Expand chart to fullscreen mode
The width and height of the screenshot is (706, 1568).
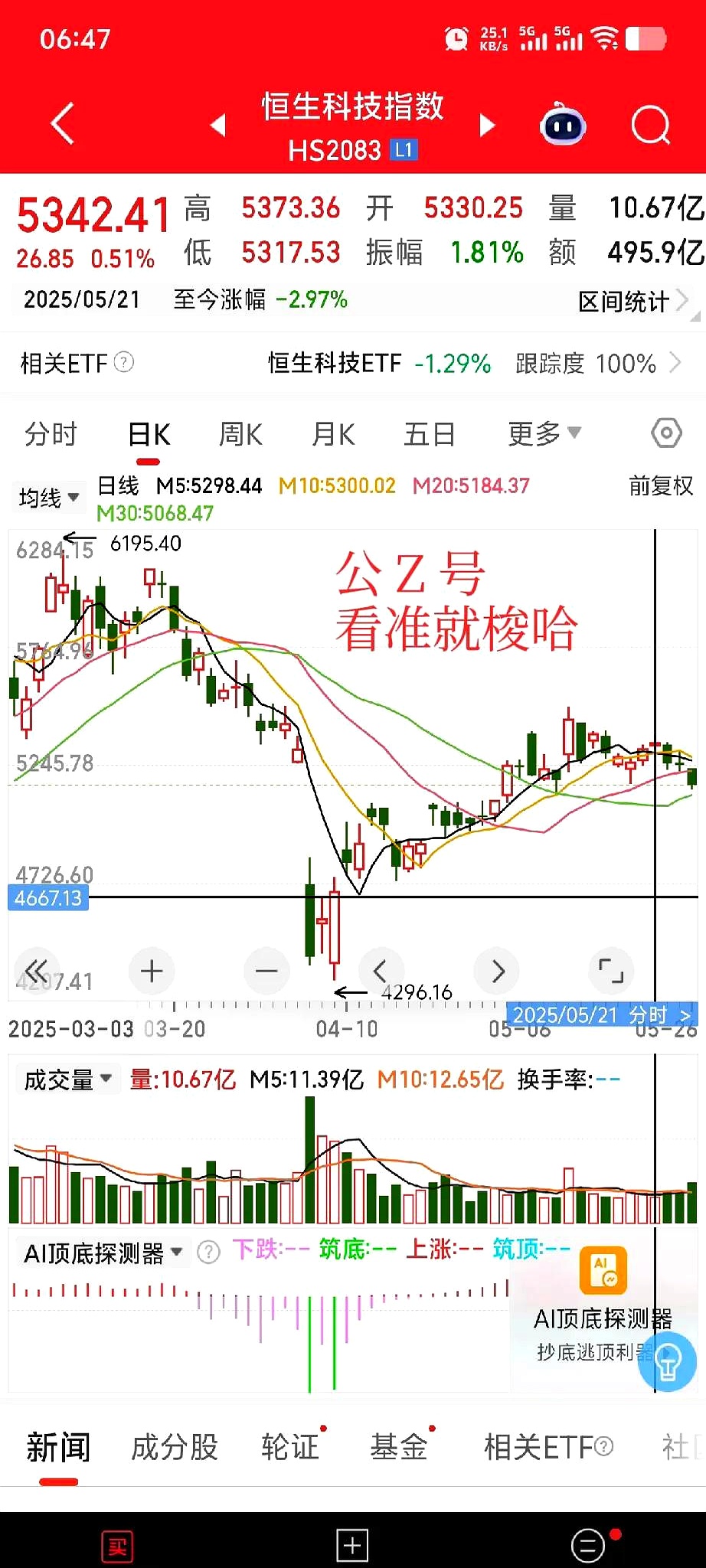click(610, 971)
